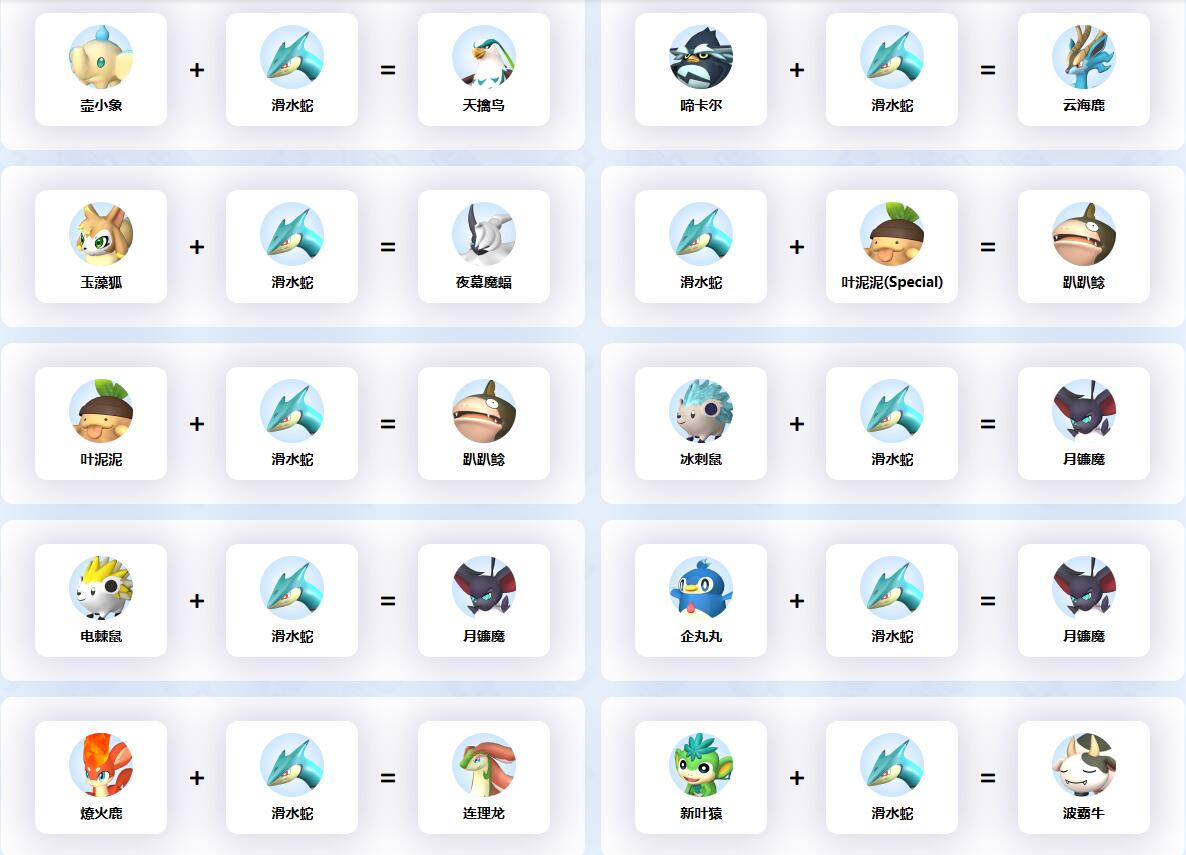View the 连理龙 result card
This screenshot has width=1186, height=855.
click(484, 778)
